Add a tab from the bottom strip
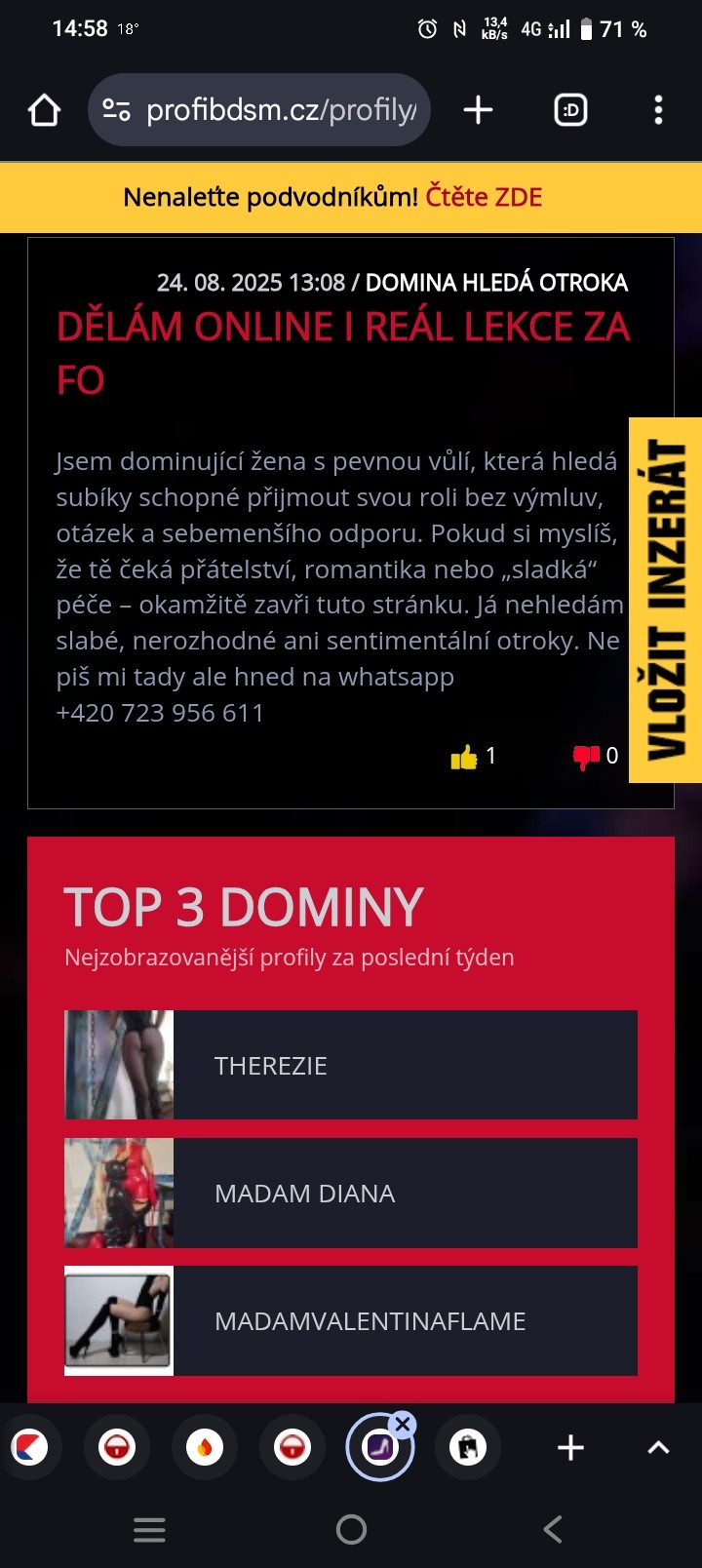 [x=570, y=1448]
